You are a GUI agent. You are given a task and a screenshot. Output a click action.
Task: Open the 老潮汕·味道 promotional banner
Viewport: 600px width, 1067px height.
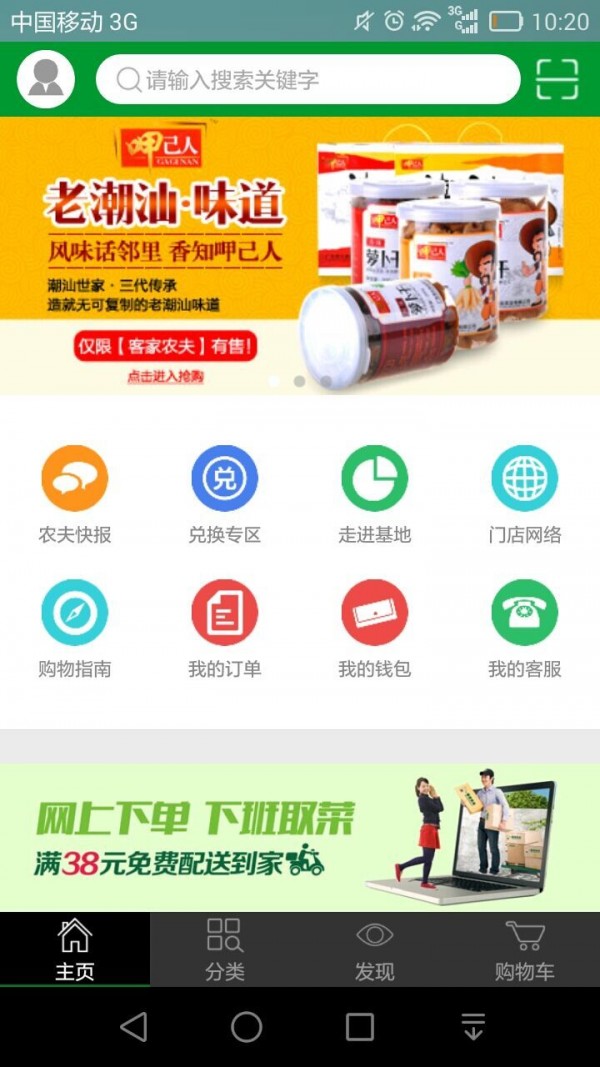tap(300, 255)
